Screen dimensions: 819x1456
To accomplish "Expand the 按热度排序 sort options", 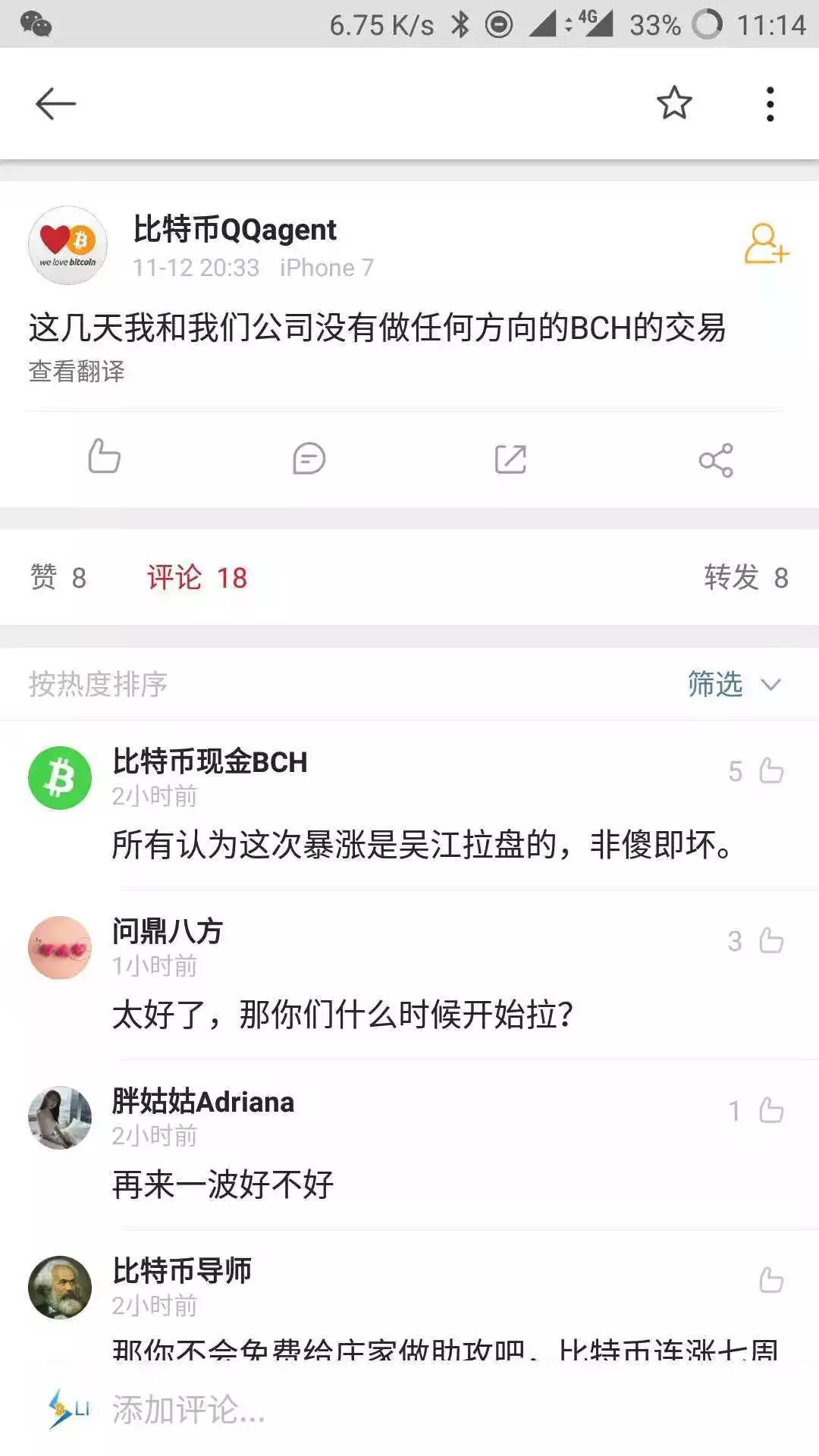I will pyautogui.click(x=97, y=685).
